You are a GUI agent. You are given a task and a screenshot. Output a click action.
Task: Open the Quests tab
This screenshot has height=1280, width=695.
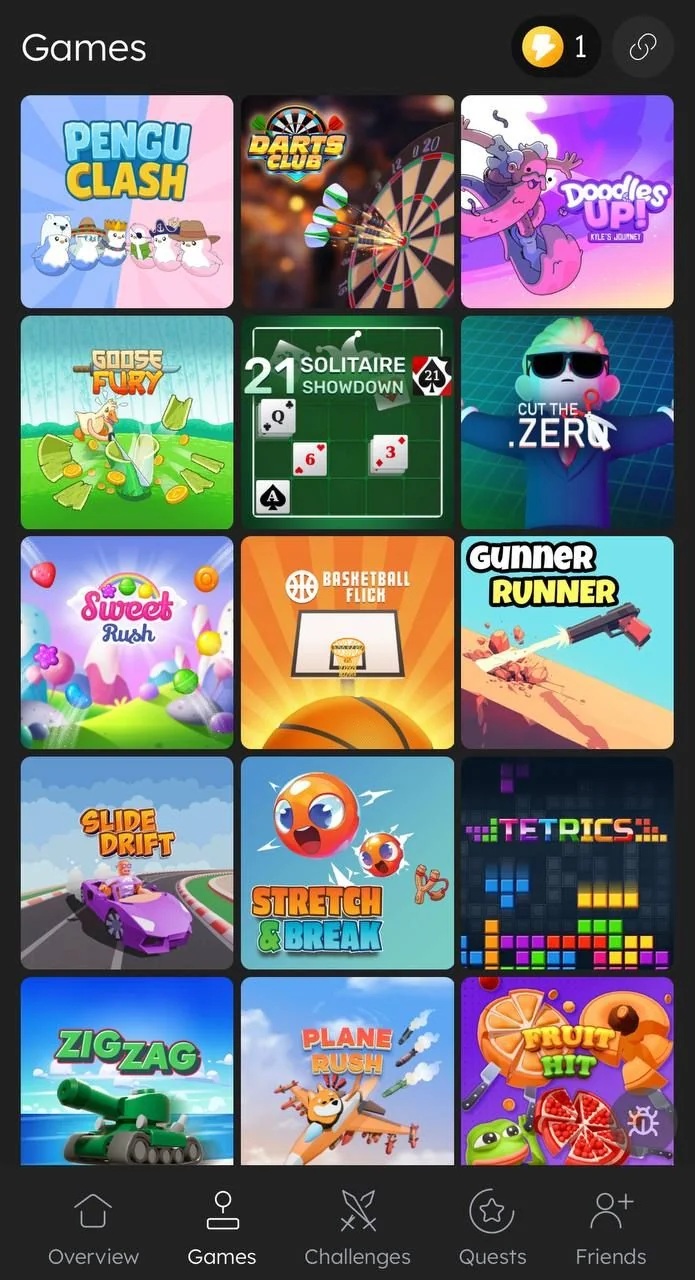[492, 1229]
